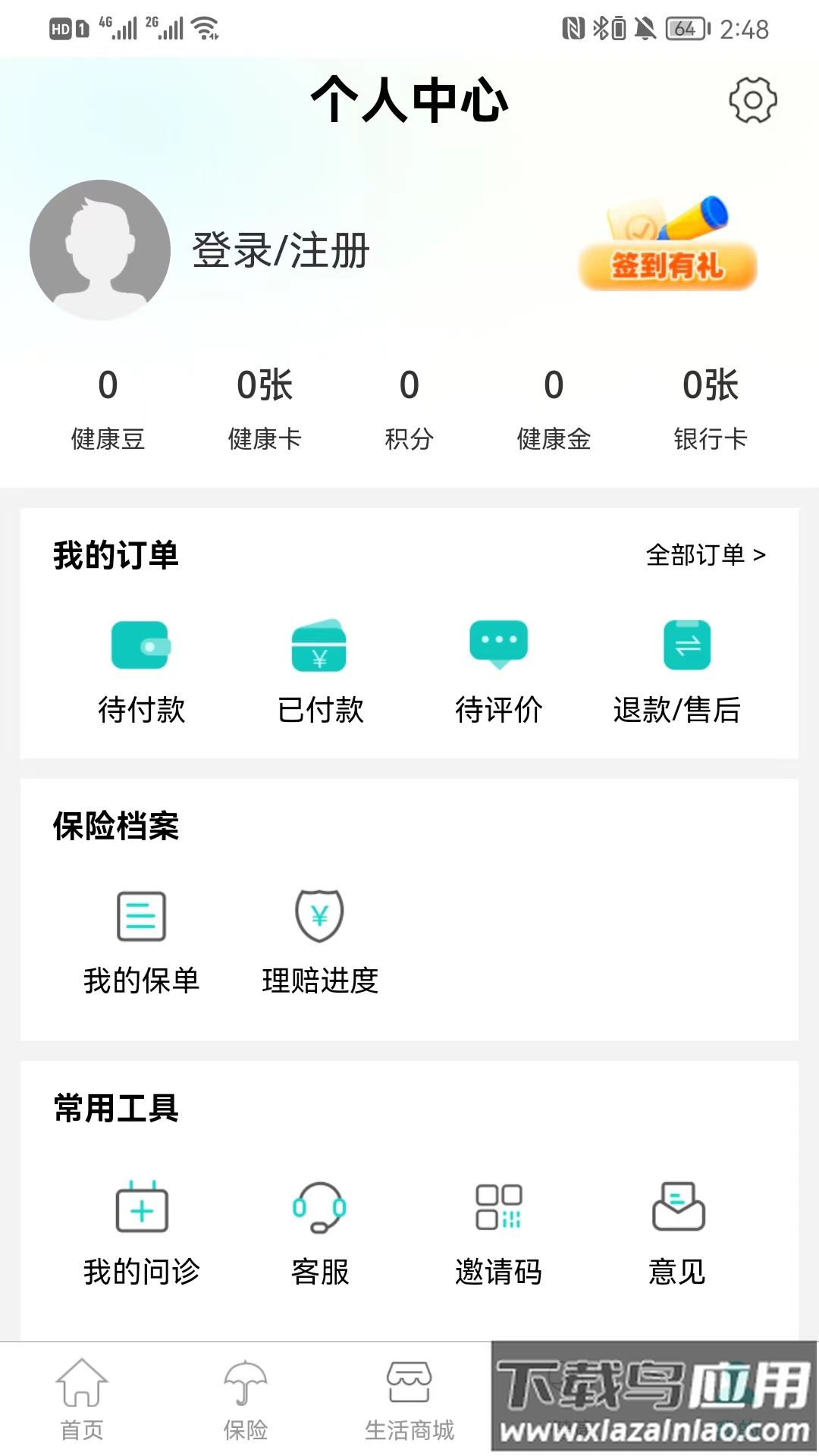This screenshot has width=819, height=1456.
Task: Check 理赔进度 claim progress
Action: (x=320, y=940)
